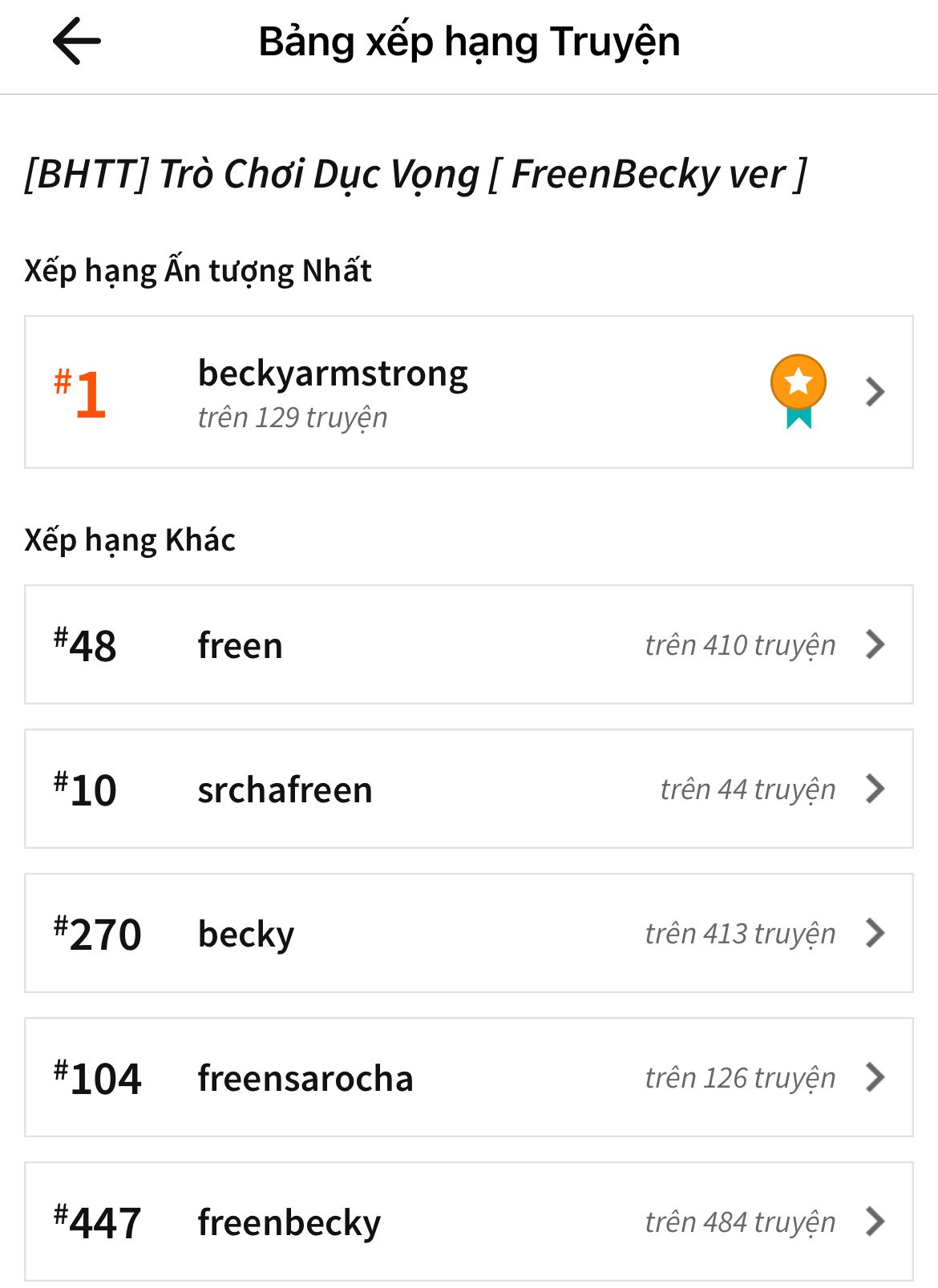Open the freen tag ranking row
The image size is (938, 1288).
[468, 644]
